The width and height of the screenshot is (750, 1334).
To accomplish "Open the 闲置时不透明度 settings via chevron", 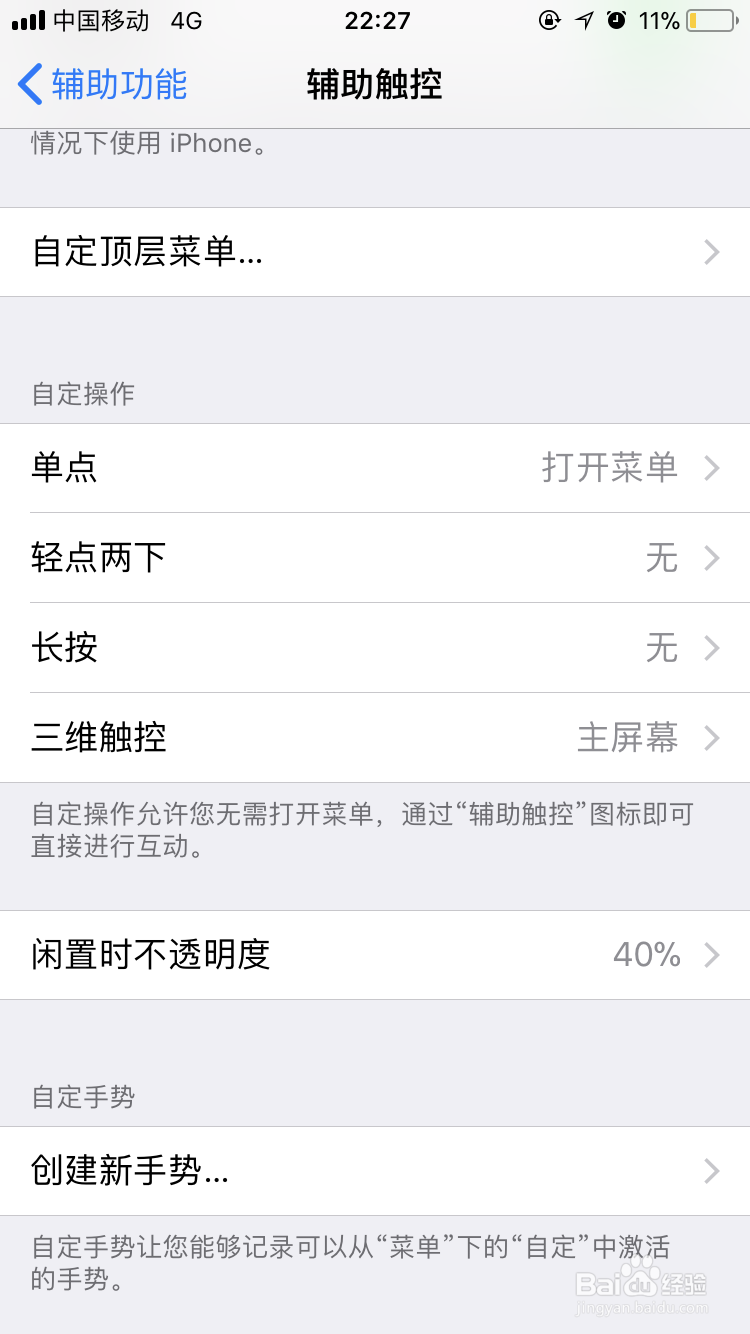I will pyautogui.click(x=714, y=956).
